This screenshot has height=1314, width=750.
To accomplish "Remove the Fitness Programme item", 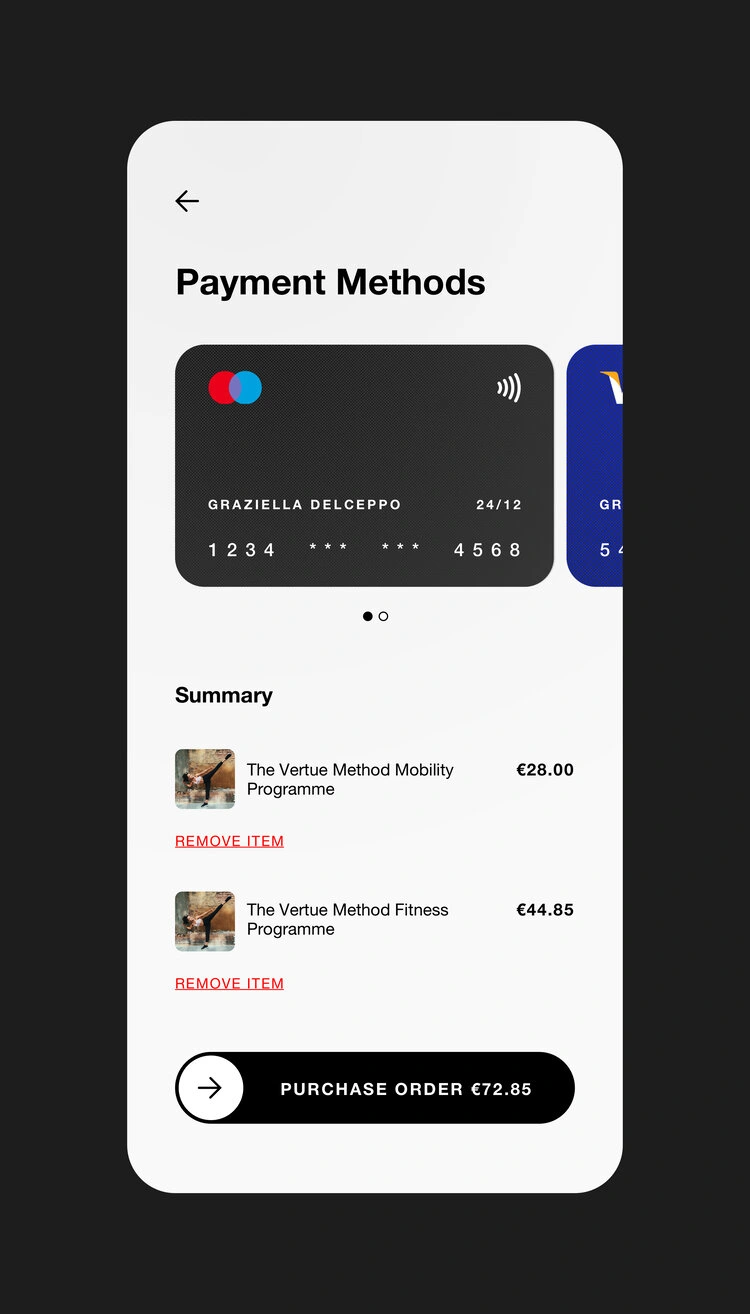I will [x=229, y=983].
